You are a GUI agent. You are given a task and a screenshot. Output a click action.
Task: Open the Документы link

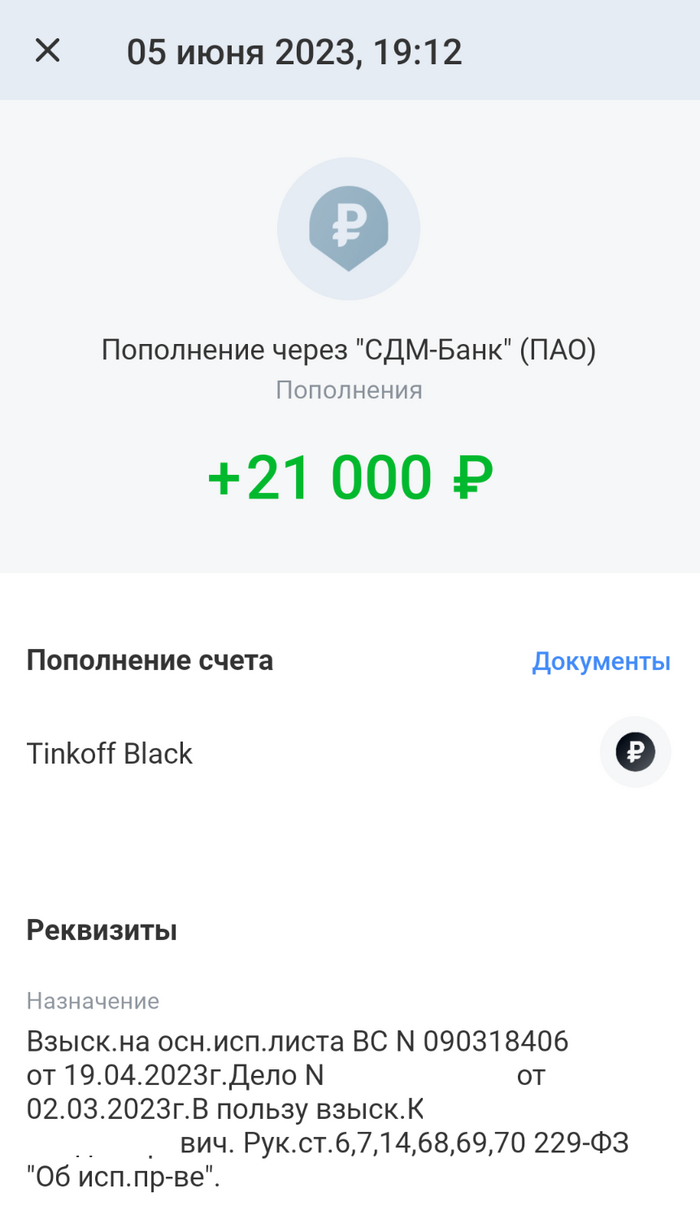pyautogui.click(x=601, y=661)
